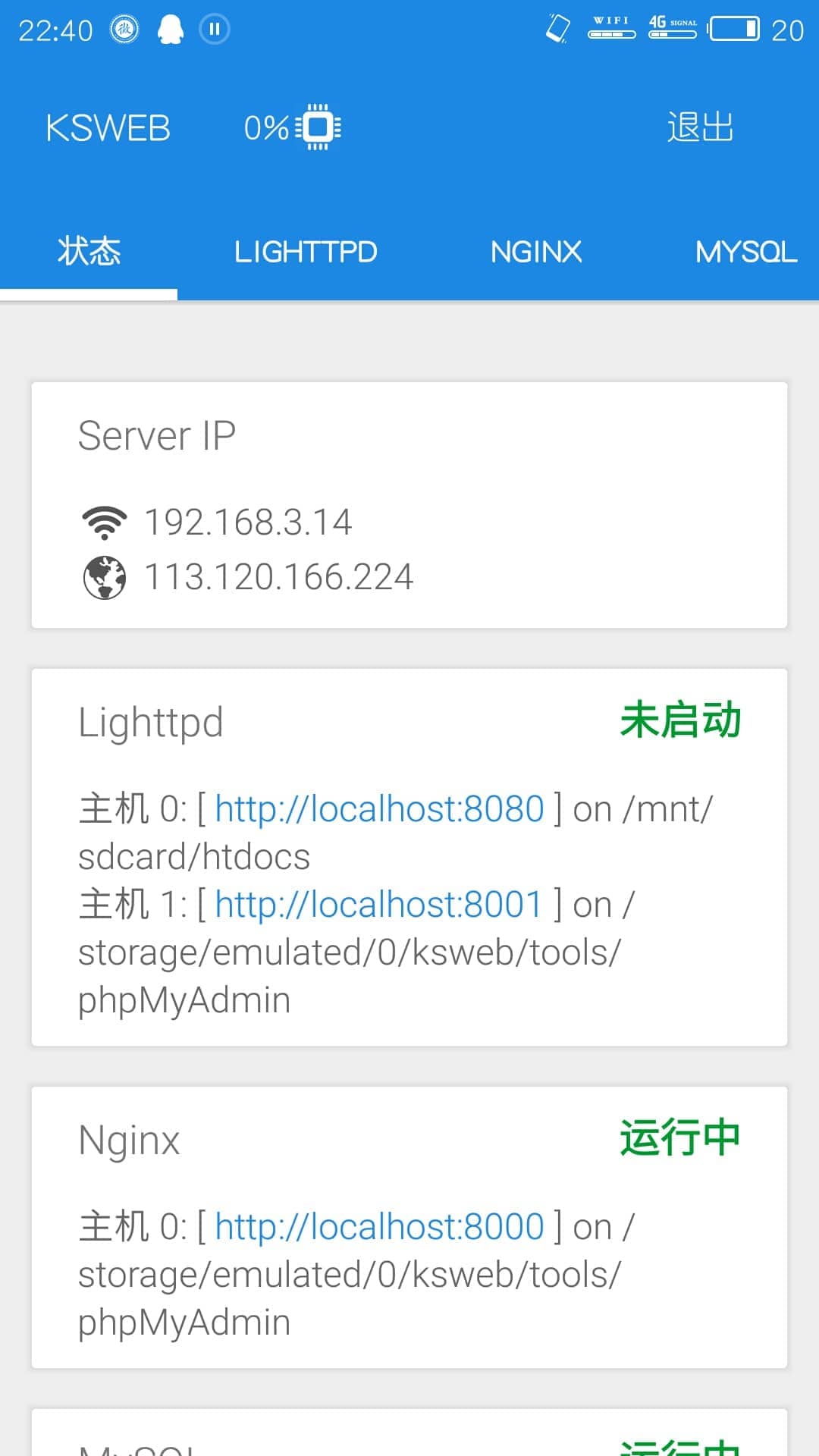The image size is (819, 1456).
Task: Open the MYSQL tab
Action: tap(745, 251)
